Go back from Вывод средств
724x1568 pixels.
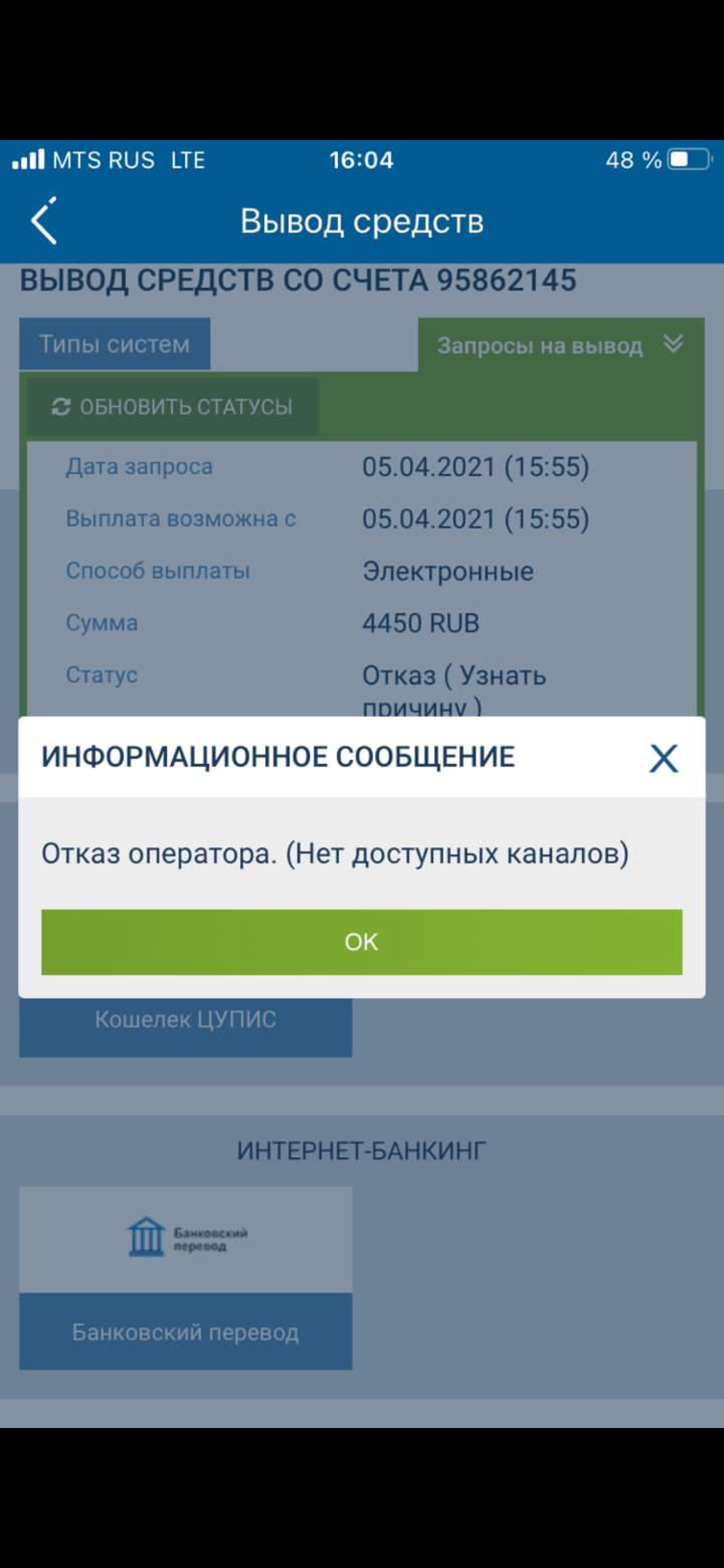coord(44,221)
